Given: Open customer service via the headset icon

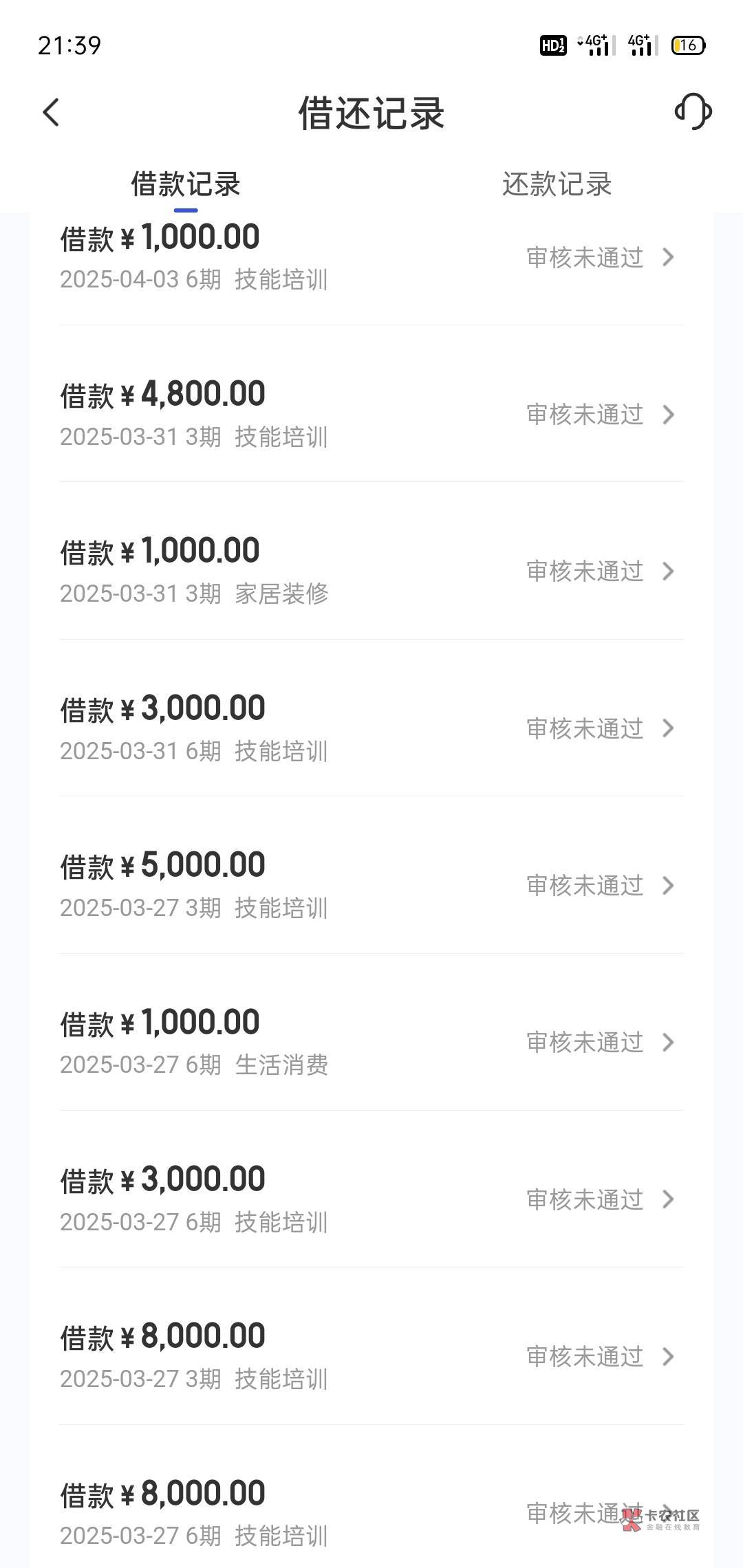Looking at the screenshot, I should 692,112.
